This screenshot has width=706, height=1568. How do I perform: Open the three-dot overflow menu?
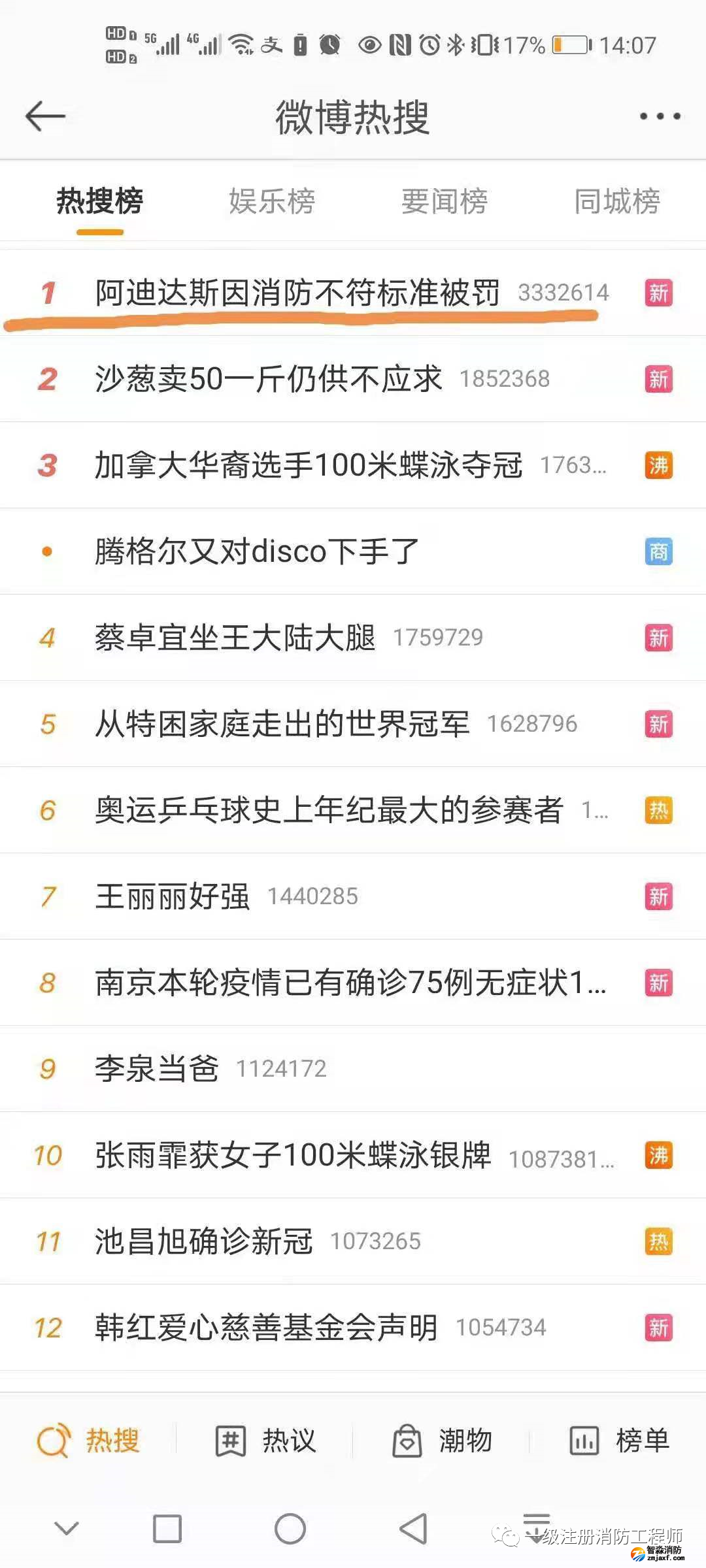click(x=660, y=117)
